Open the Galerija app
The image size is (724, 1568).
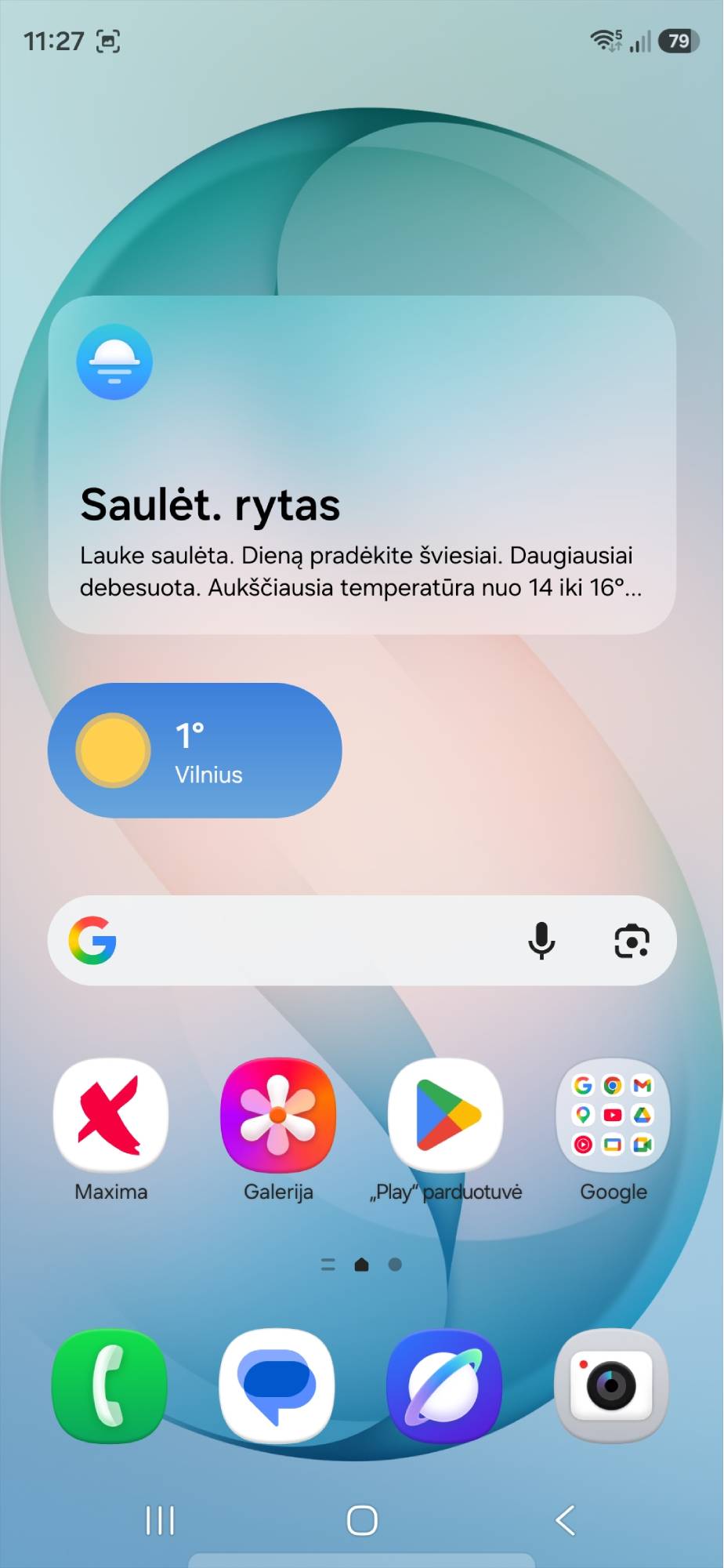tap(278, 1114)
